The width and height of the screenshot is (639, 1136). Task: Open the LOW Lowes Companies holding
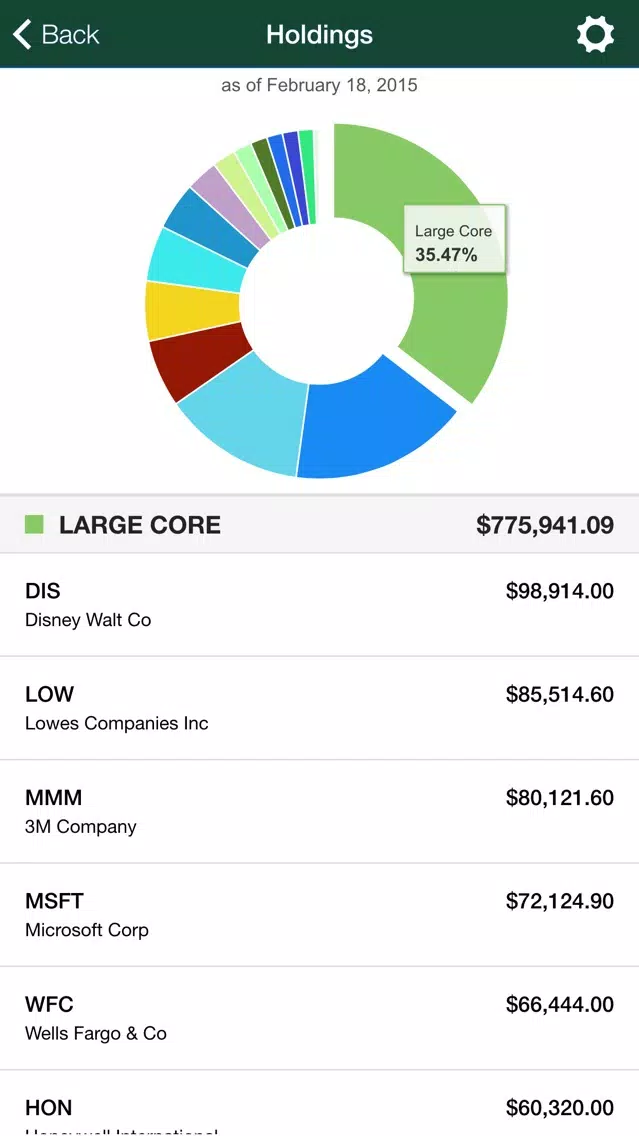320,709
